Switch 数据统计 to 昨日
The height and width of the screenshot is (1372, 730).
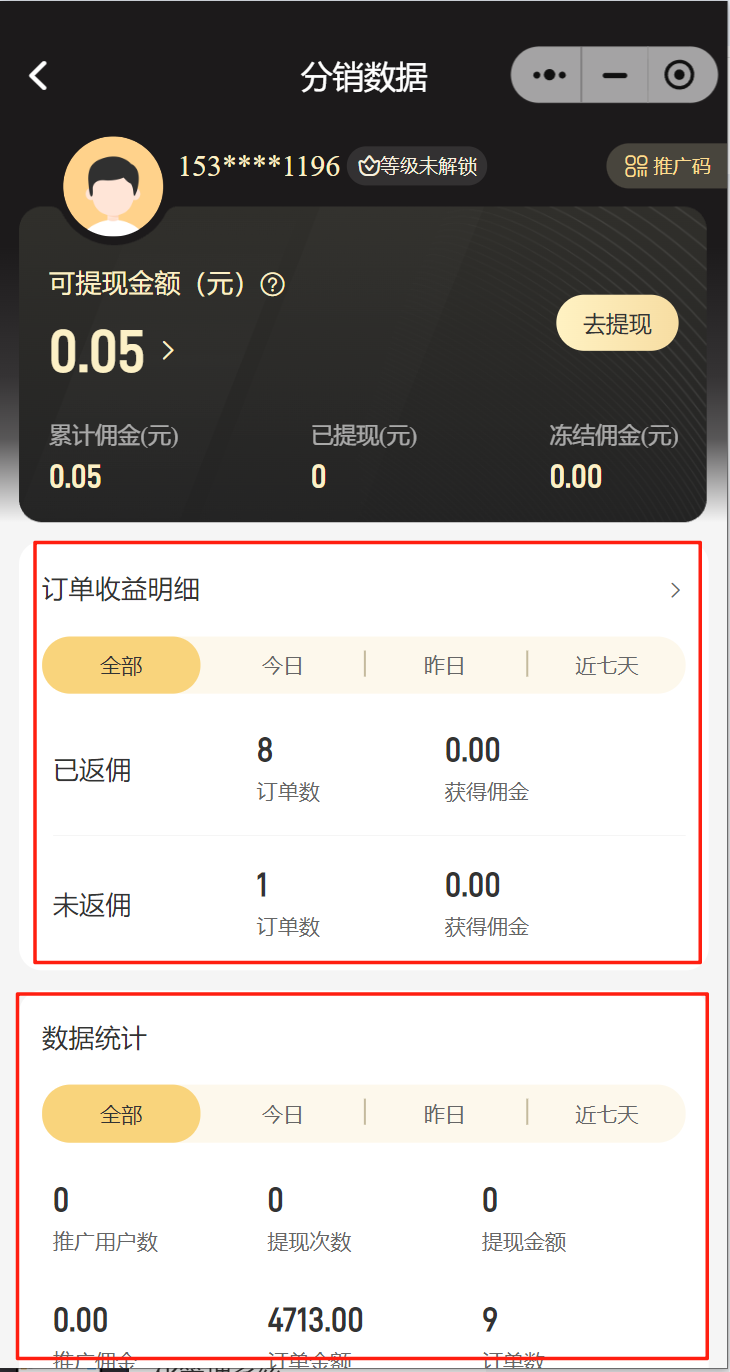pos(444,1114)
